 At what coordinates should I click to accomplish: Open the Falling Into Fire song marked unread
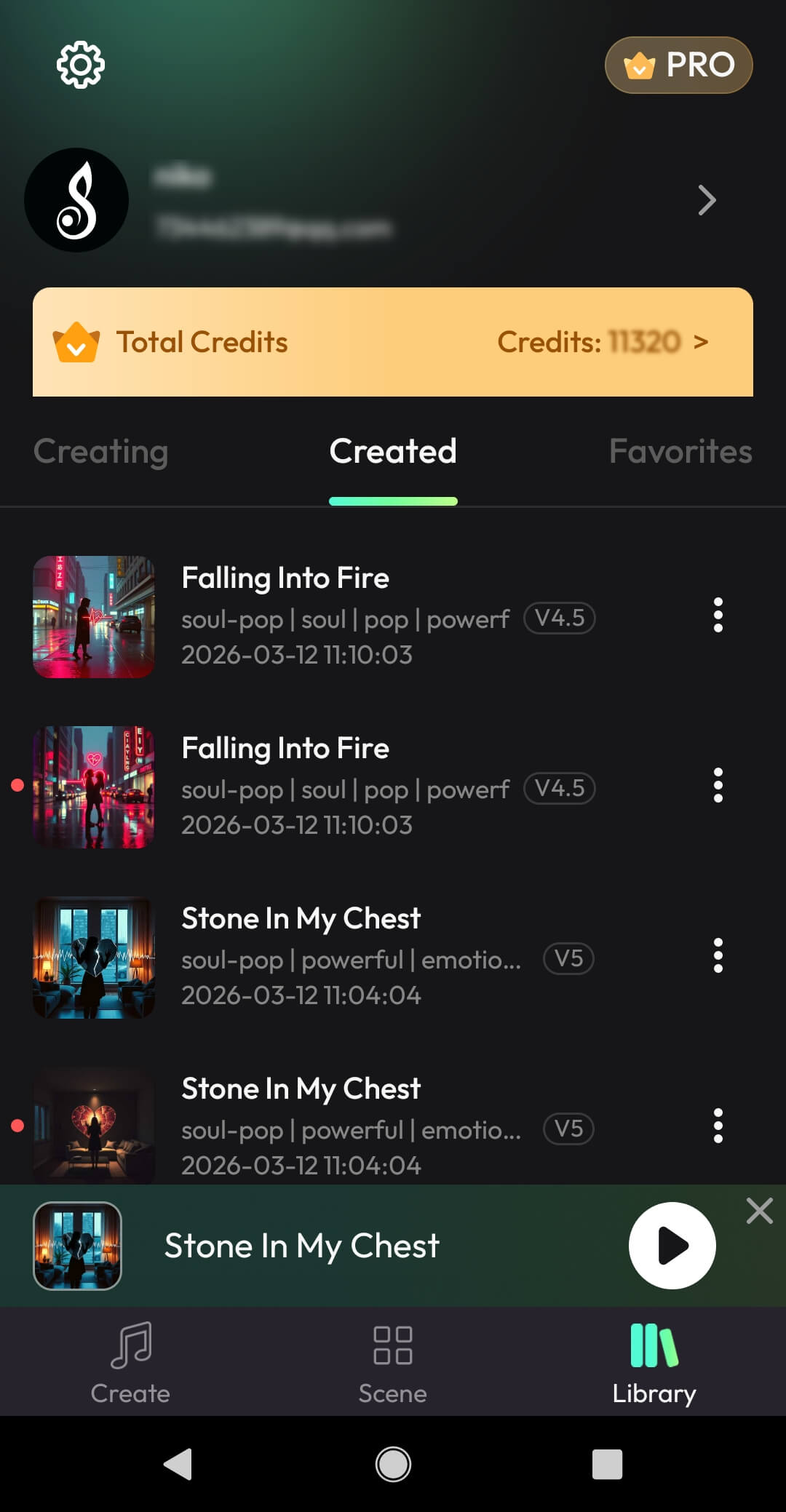click(x=349, y=787)
